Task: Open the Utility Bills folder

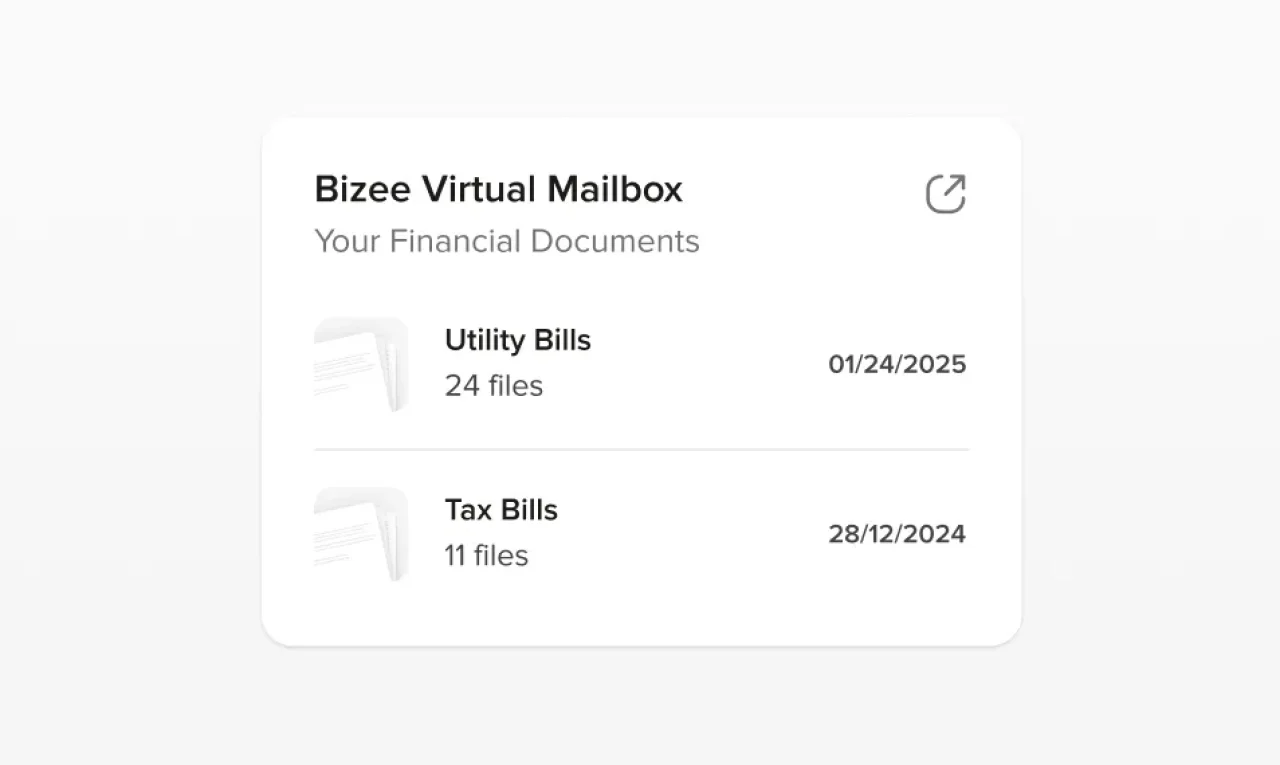Action: pos(517,341)
